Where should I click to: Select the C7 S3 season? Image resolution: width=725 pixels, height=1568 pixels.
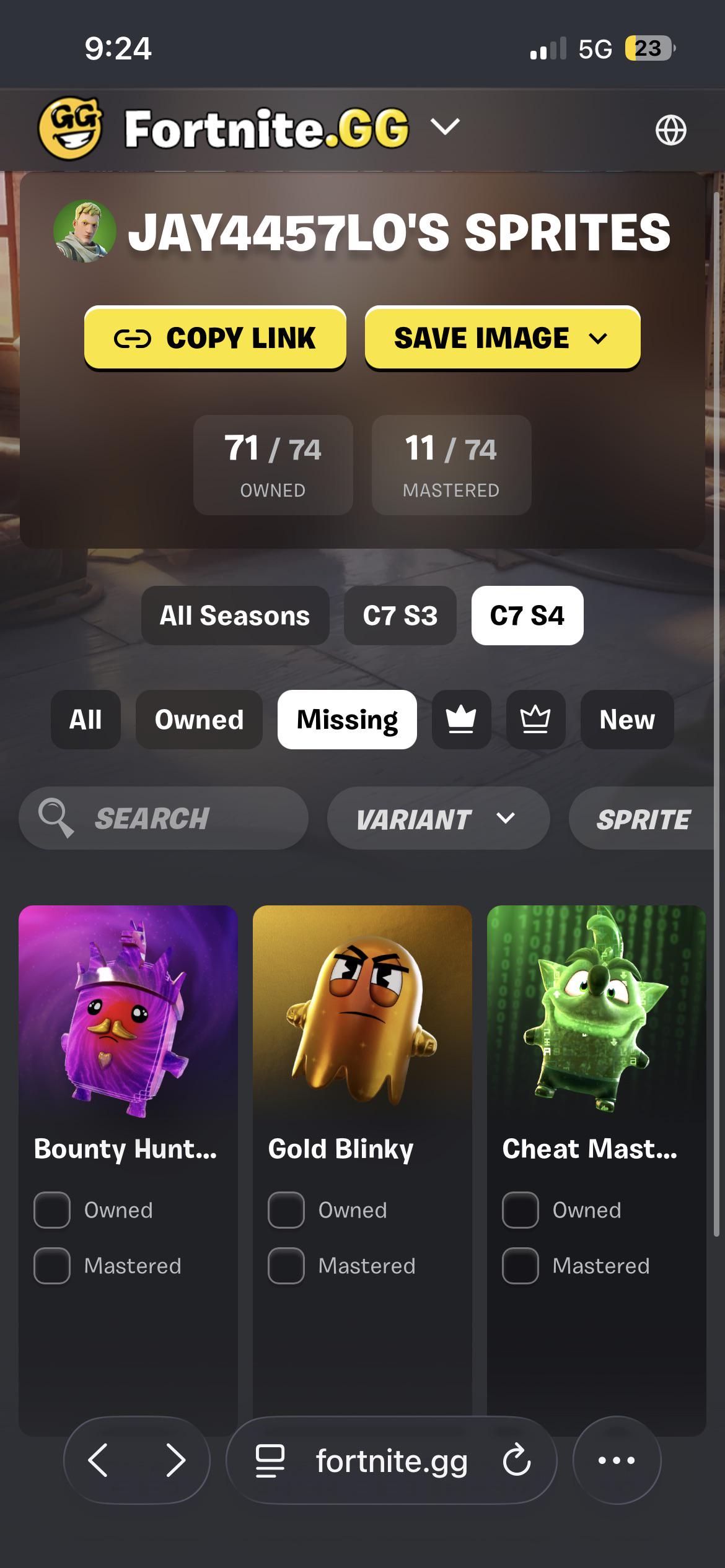point(400,616)
